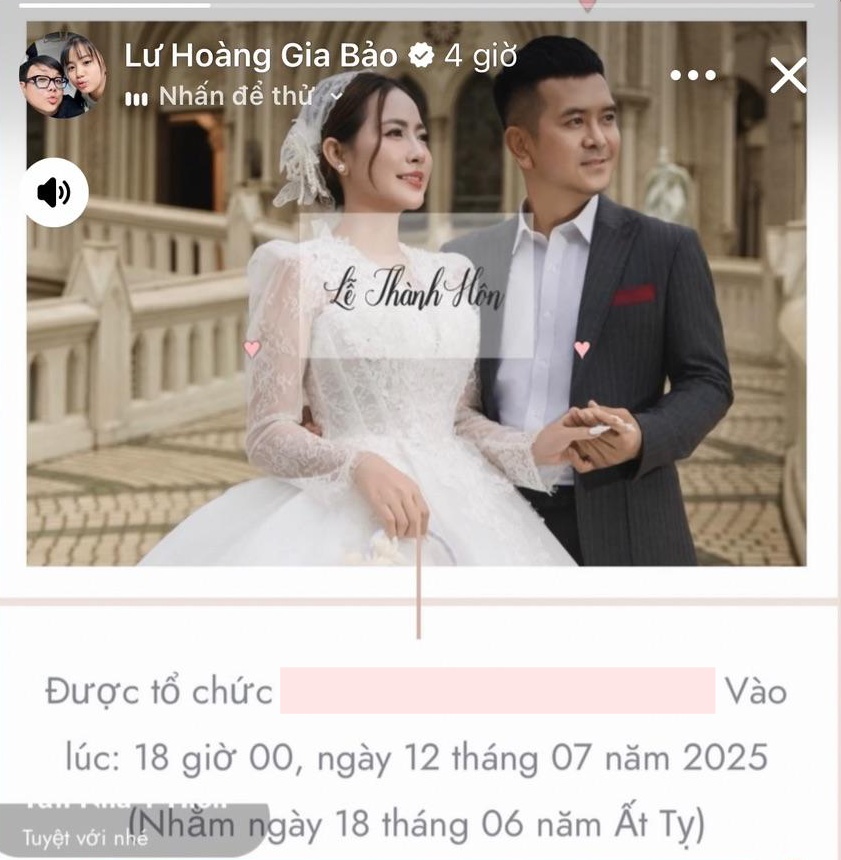This screenshot has width=841, height=860.
Task: Close the story viewer
Action: point(788,75)
